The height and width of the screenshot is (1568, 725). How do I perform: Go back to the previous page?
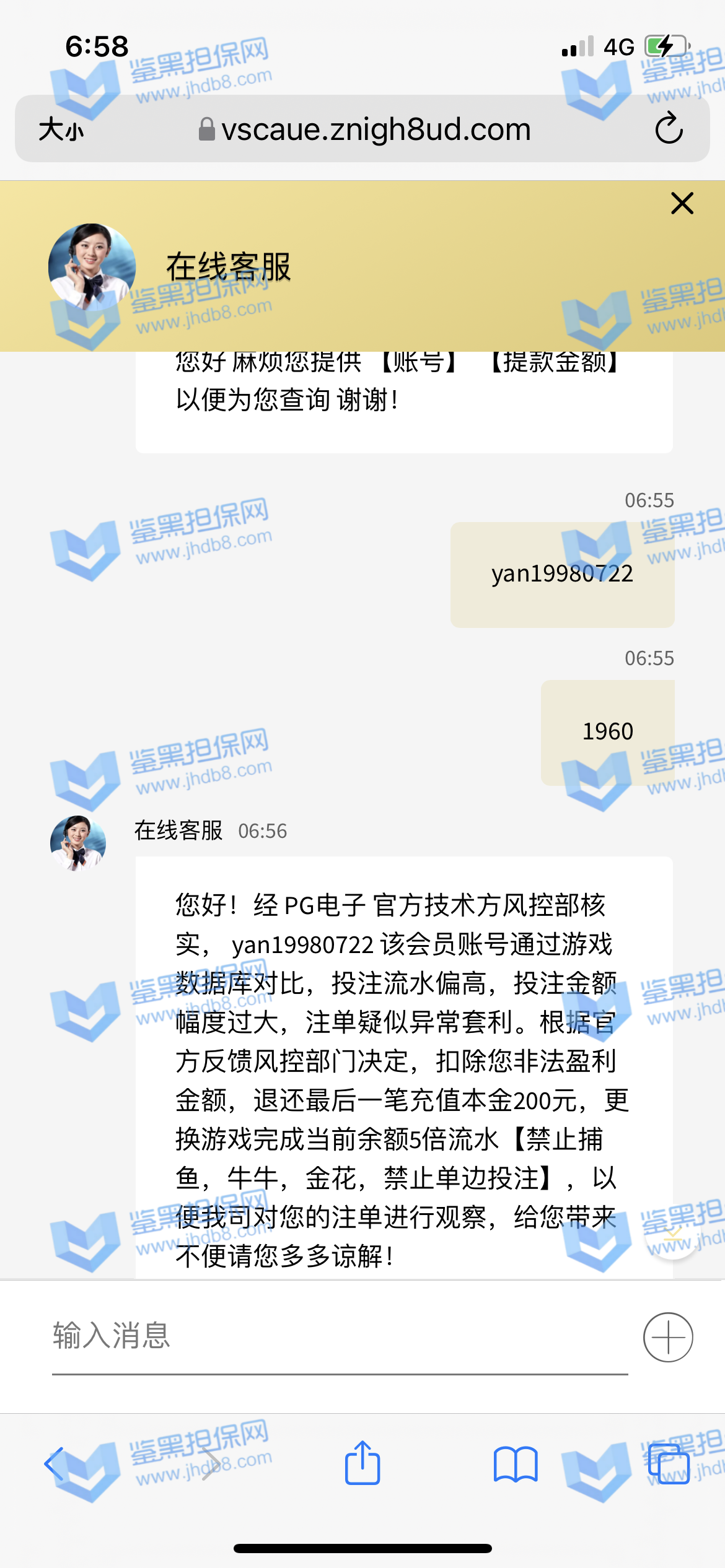click(x=55, y=1464)
